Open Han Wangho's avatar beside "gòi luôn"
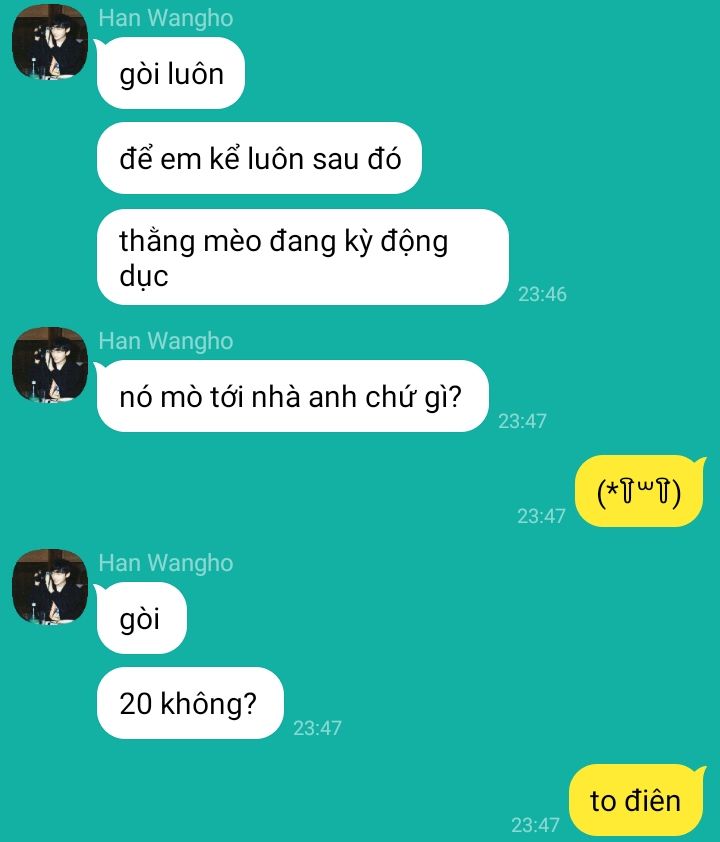 pos(50,44)
